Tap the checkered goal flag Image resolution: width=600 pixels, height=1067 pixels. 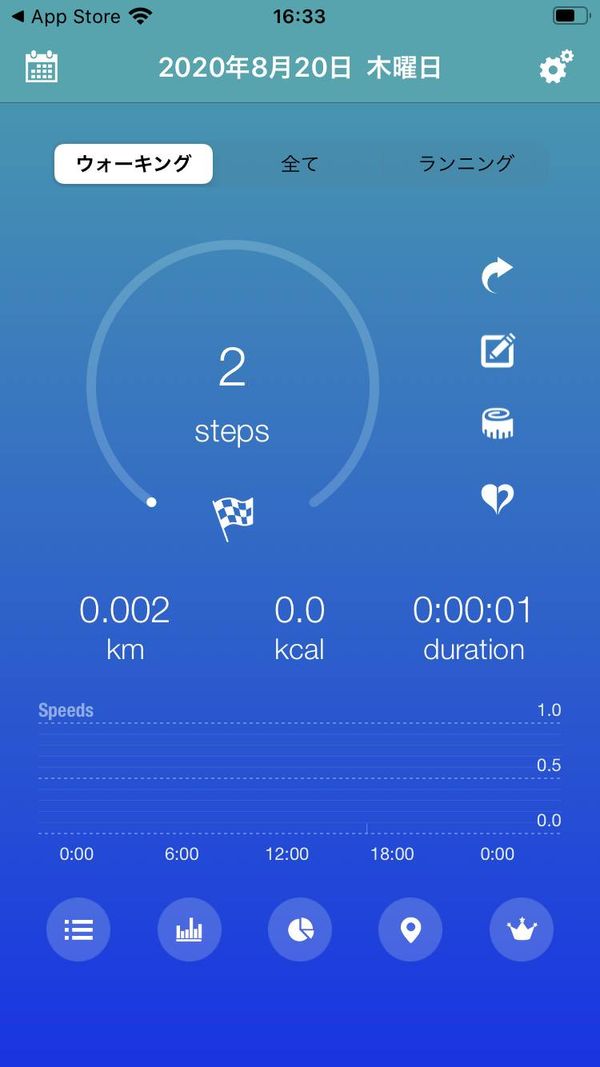point(233,519)
